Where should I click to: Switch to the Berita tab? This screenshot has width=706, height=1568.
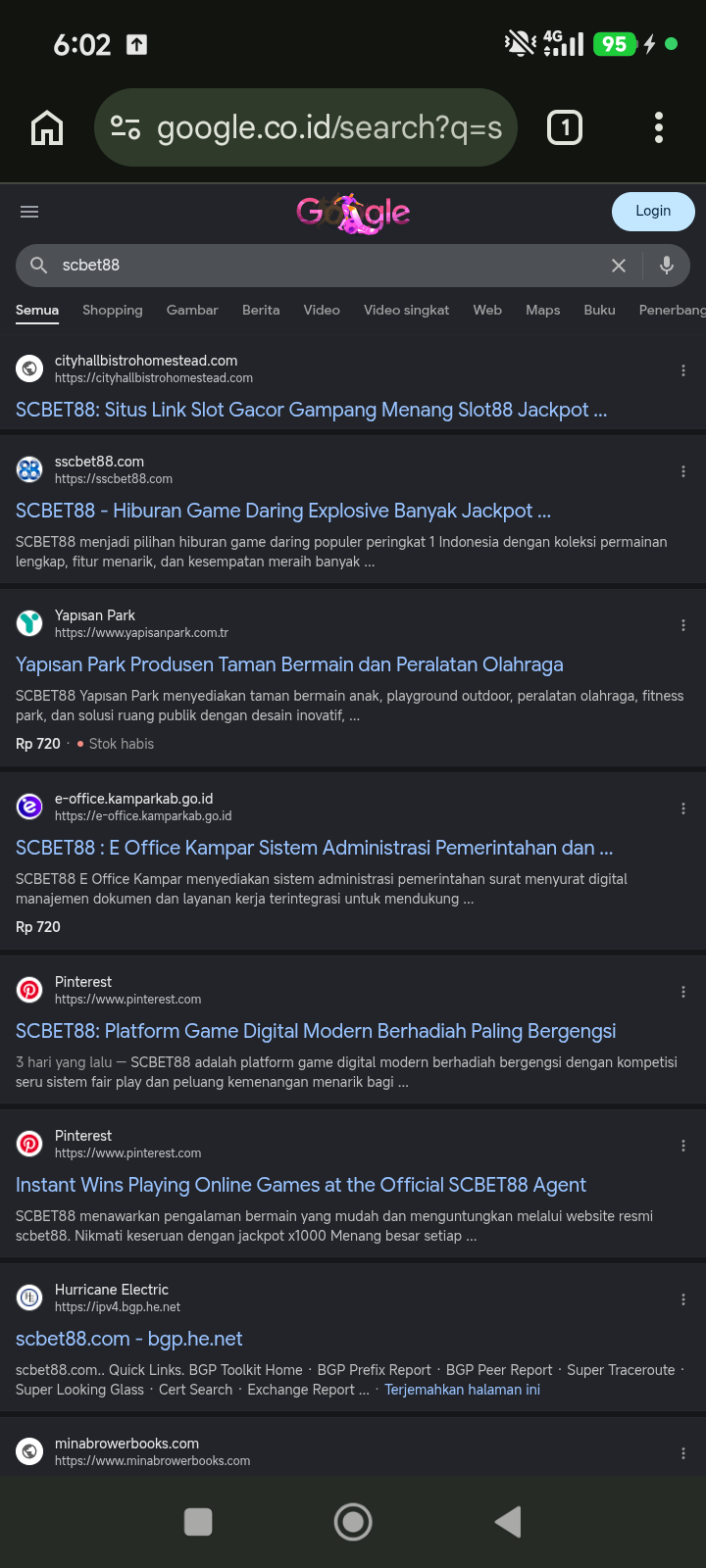pos(261,310)
